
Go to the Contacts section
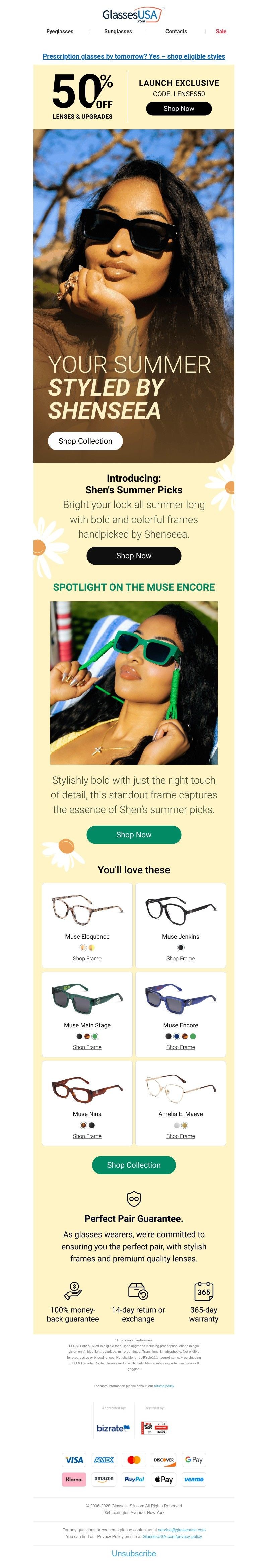176,31
